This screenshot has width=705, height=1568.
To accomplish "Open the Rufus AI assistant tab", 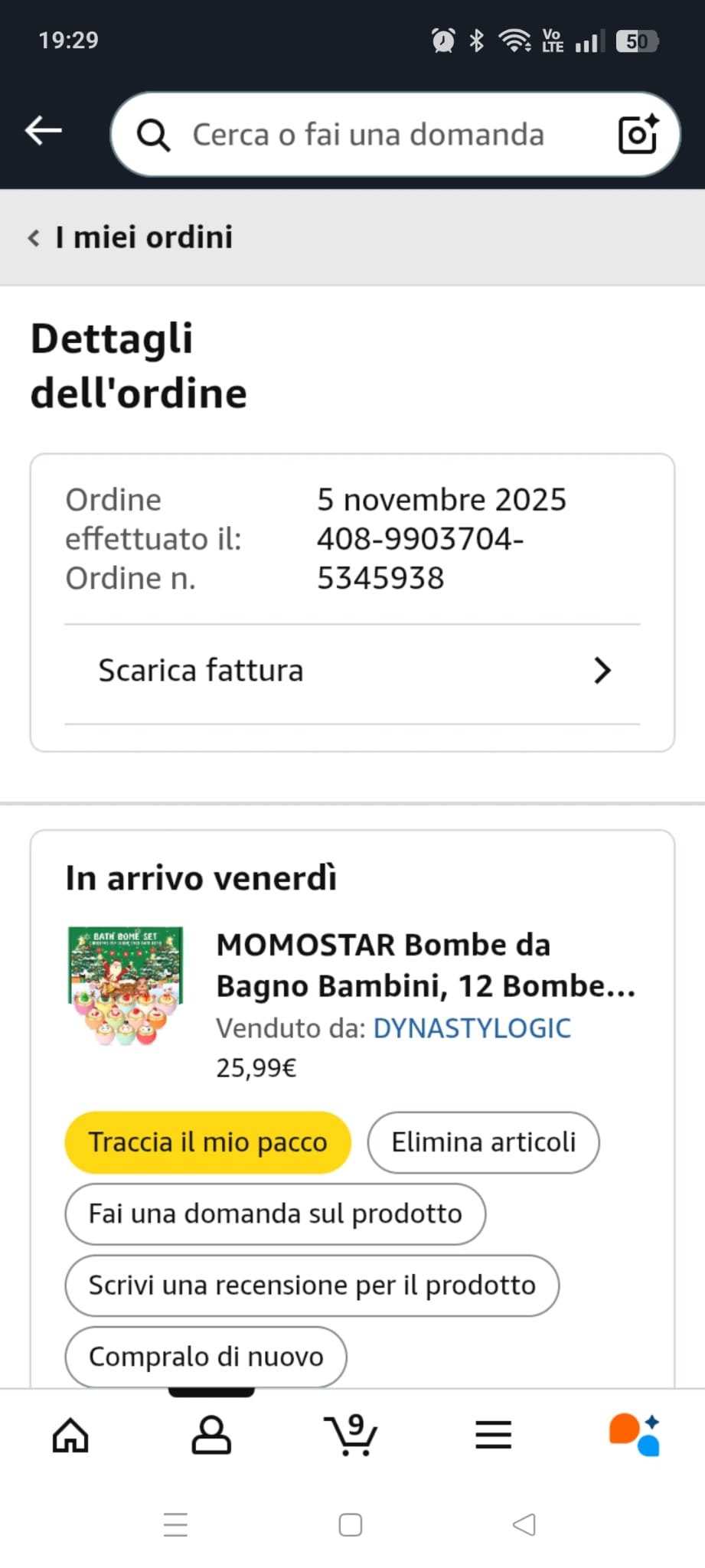I will (634, 1435).
